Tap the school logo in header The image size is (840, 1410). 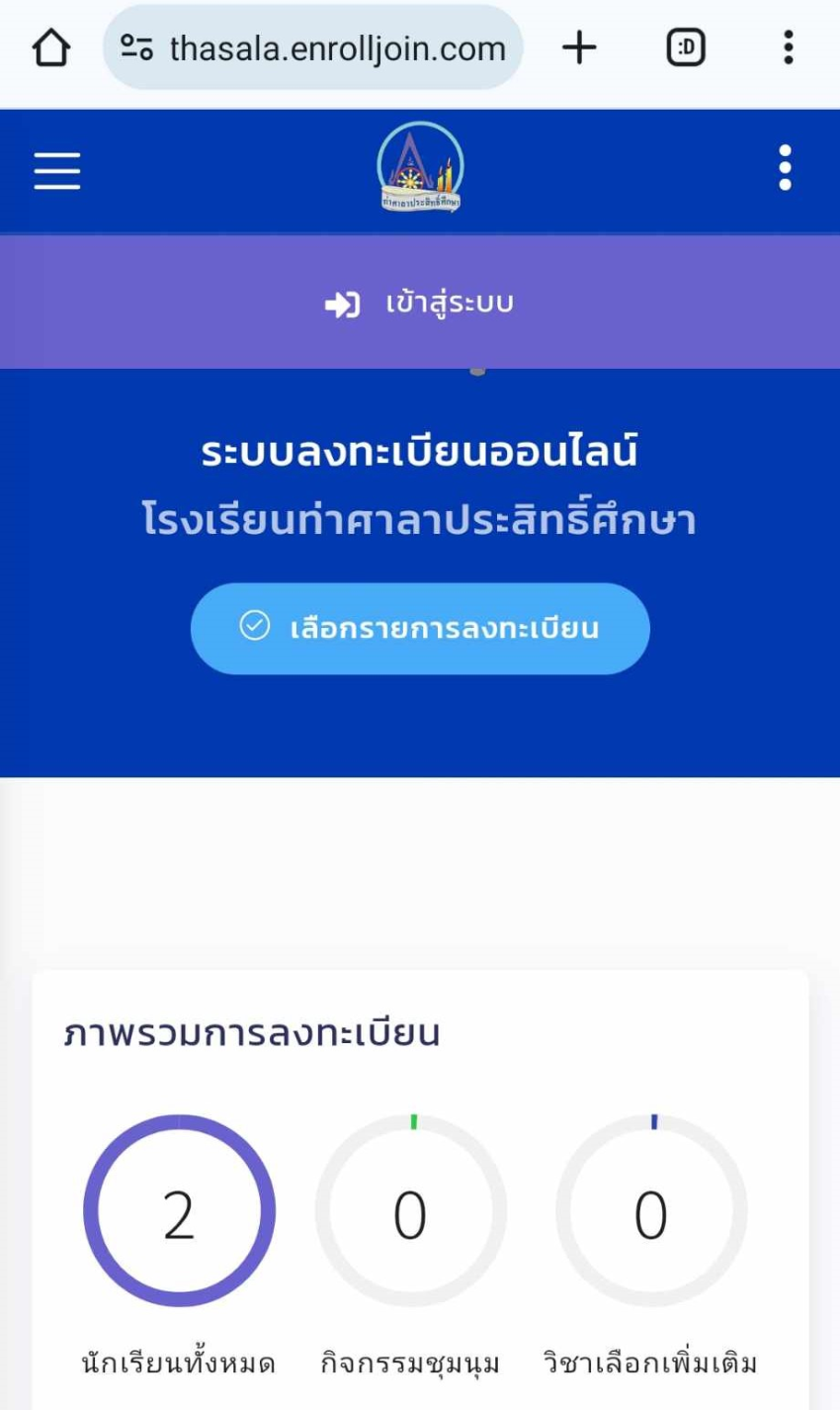point(420,168)
